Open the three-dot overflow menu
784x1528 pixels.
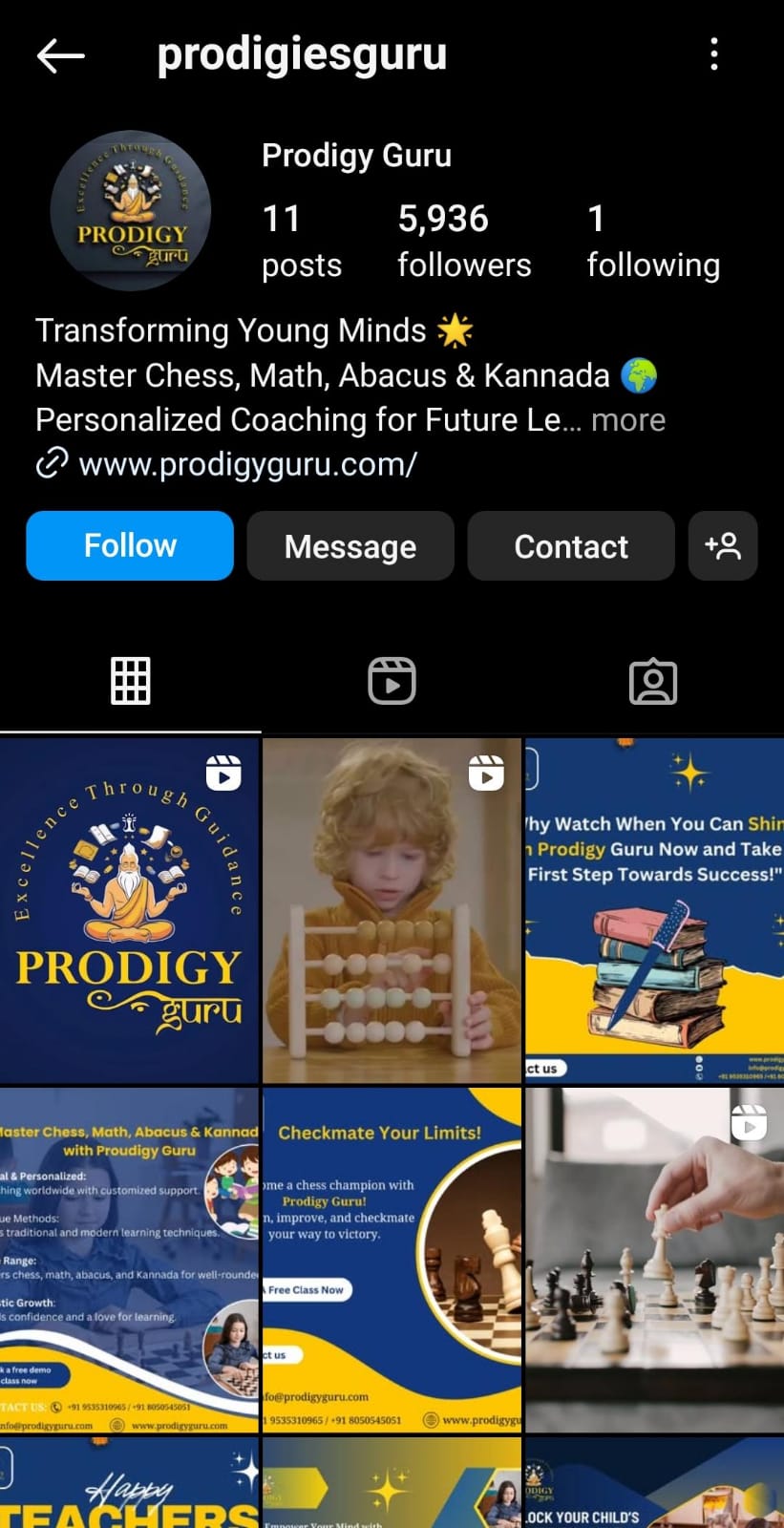713,54
